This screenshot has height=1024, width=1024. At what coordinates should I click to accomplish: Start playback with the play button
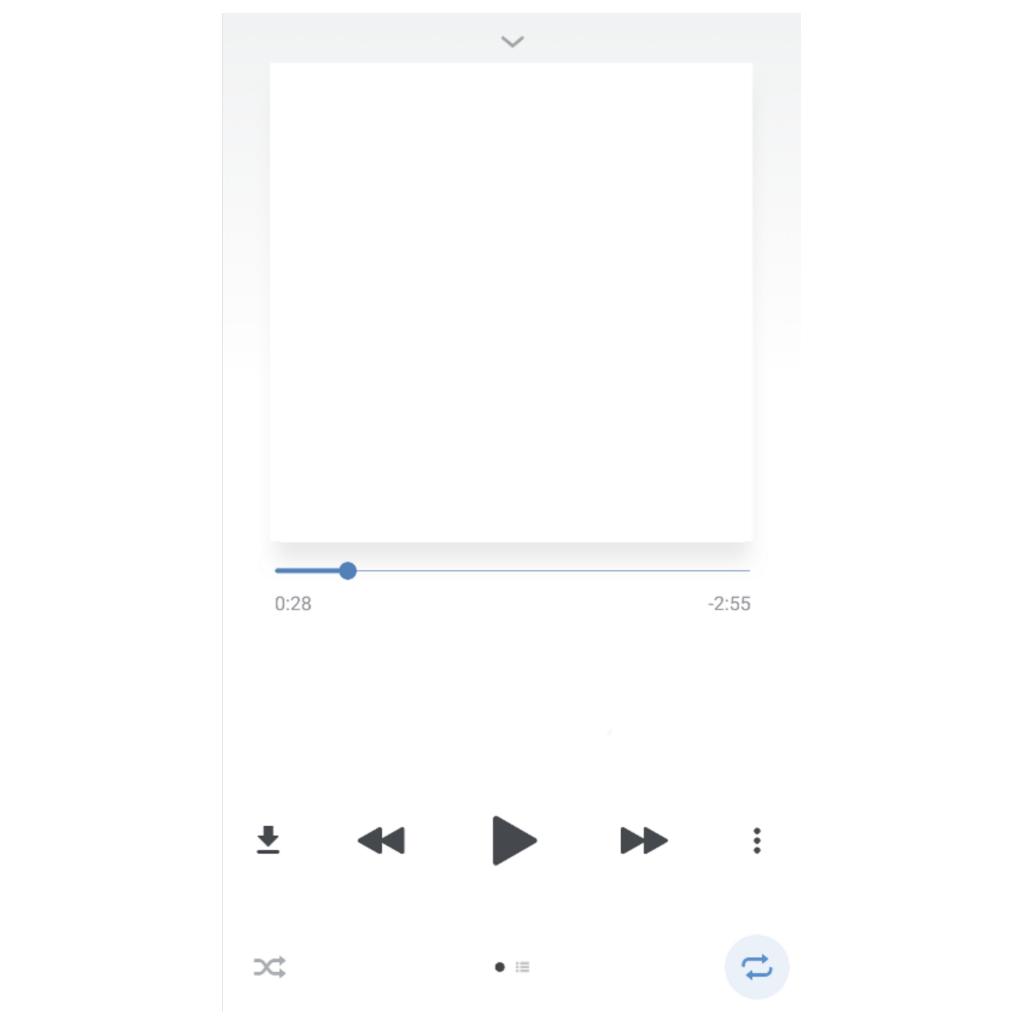click(x=514, y=840)
